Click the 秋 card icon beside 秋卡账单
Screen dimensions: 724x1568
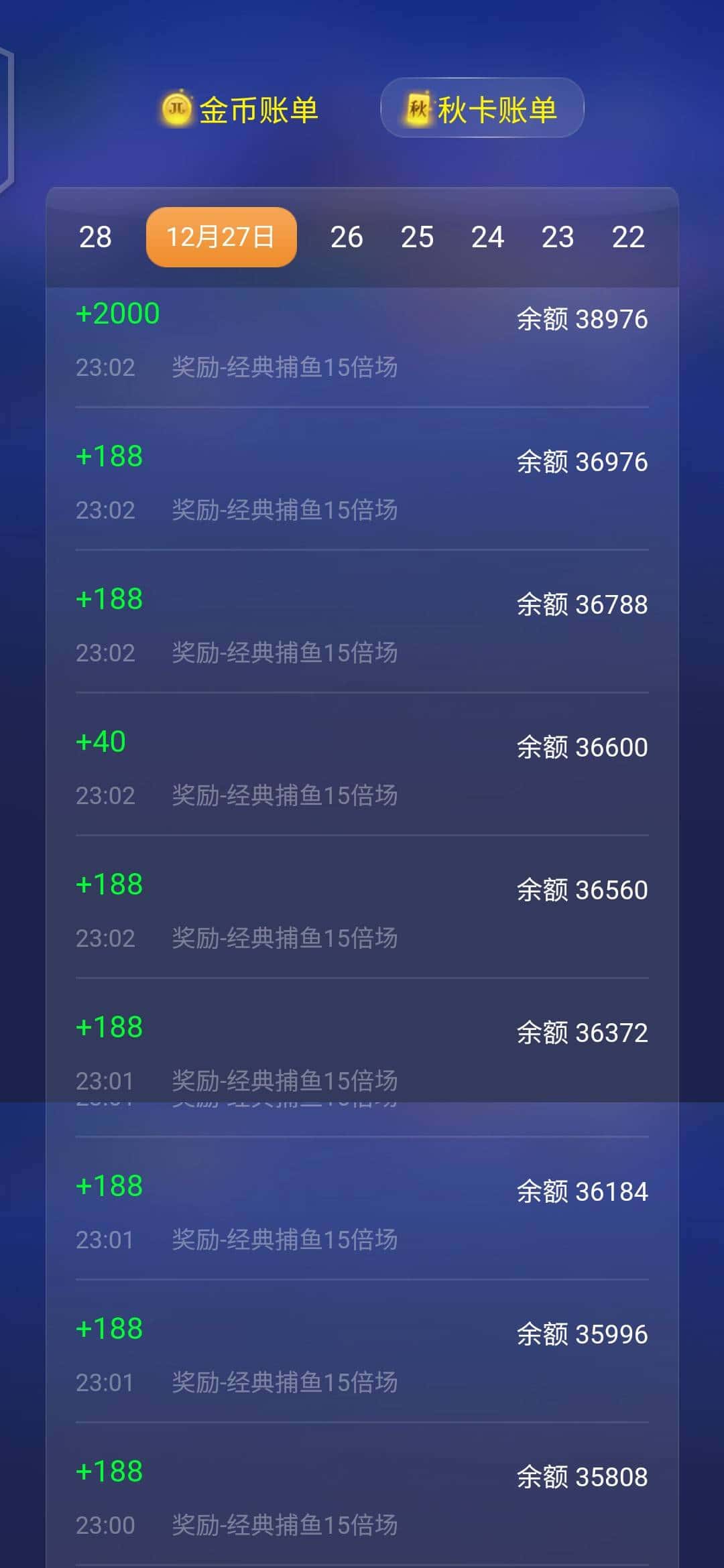coord(417,107)
